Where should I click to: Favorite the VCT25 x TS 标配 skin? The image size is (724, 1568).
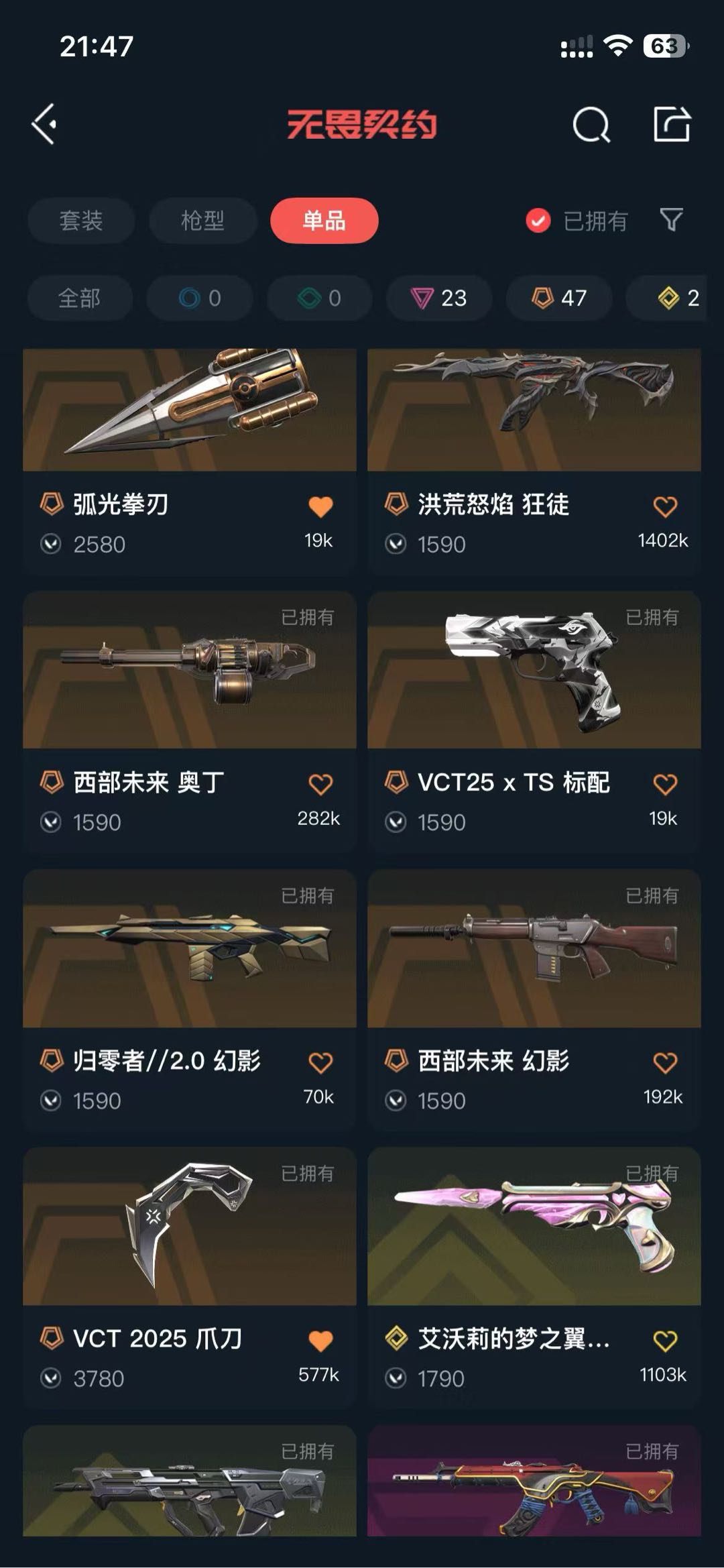[x=665, y=785]
